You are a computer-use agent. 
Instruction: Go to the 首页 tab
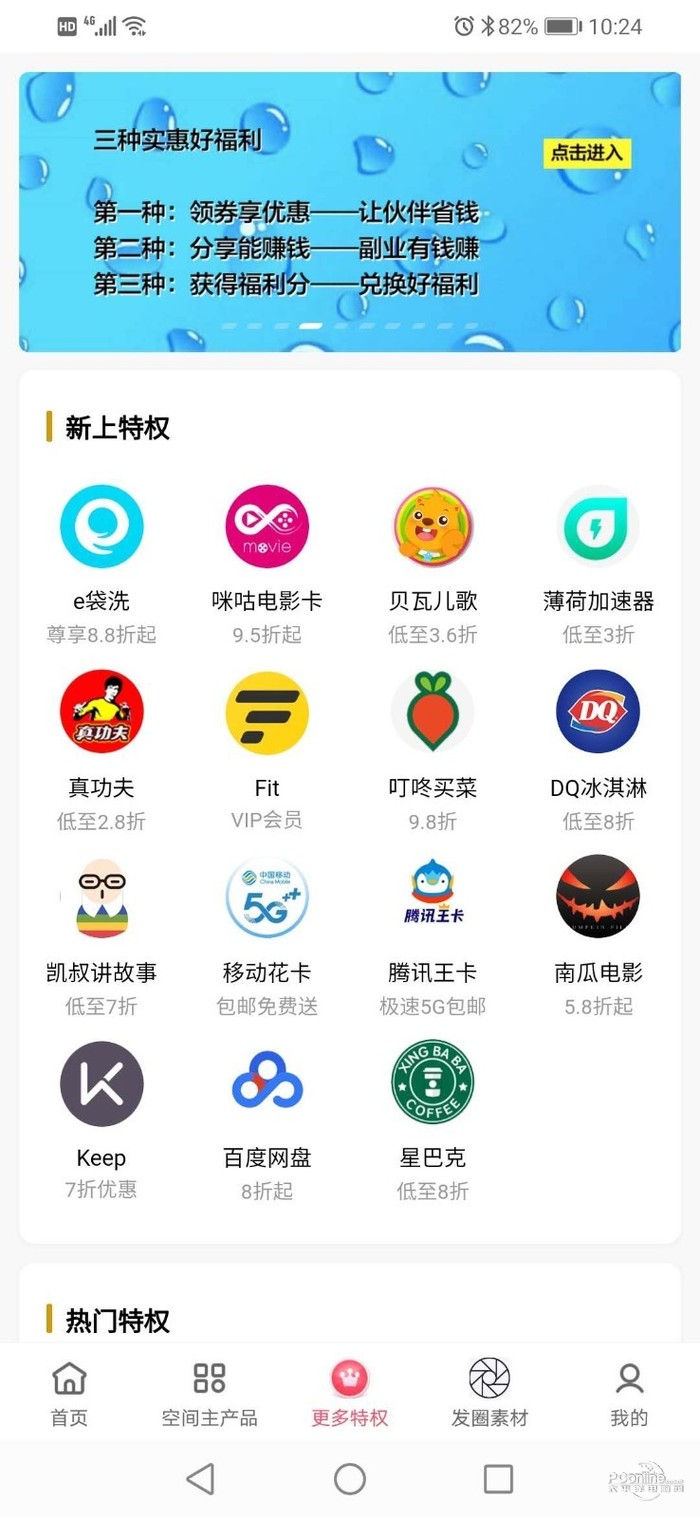pyautogui.click(x=69, y=1394)
